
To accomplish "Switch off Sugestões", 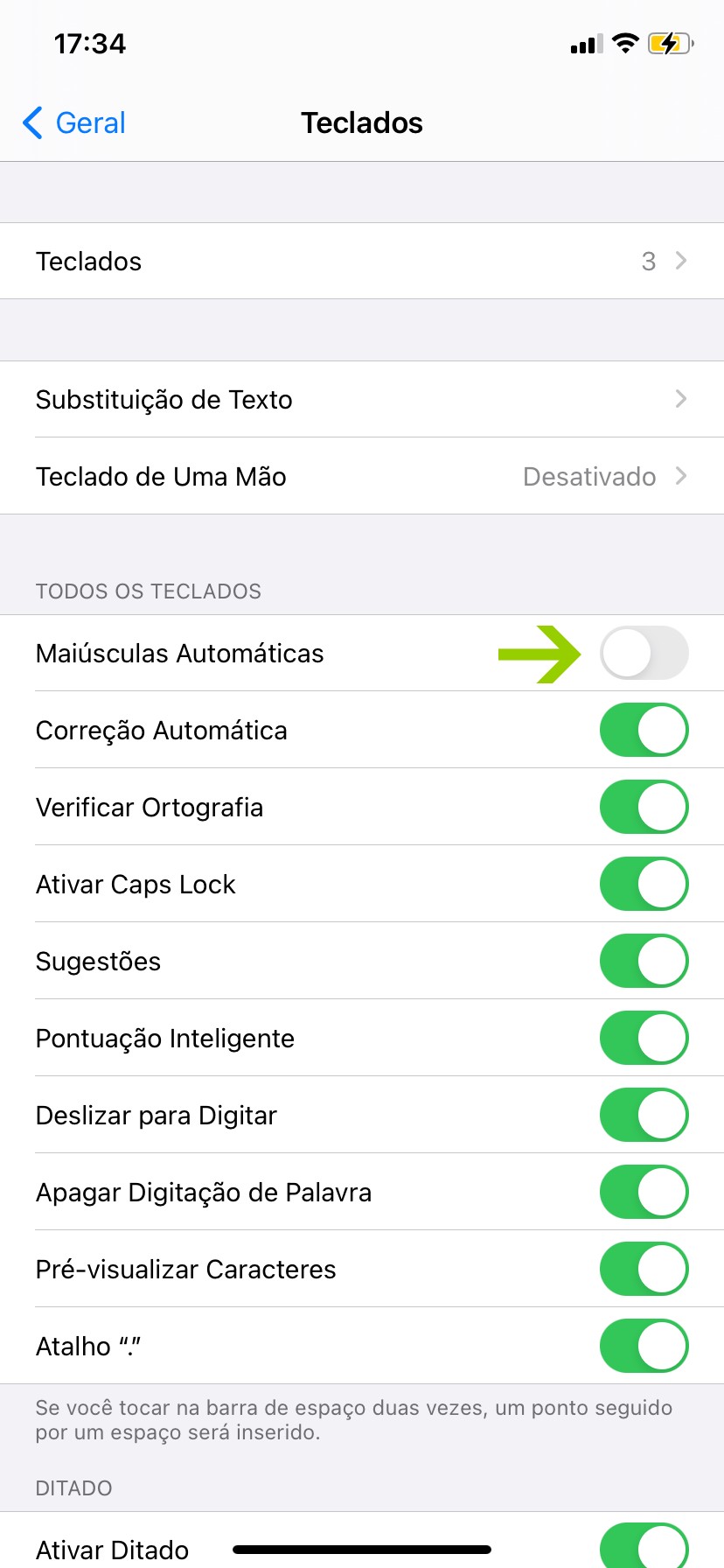I will point(644,961).
